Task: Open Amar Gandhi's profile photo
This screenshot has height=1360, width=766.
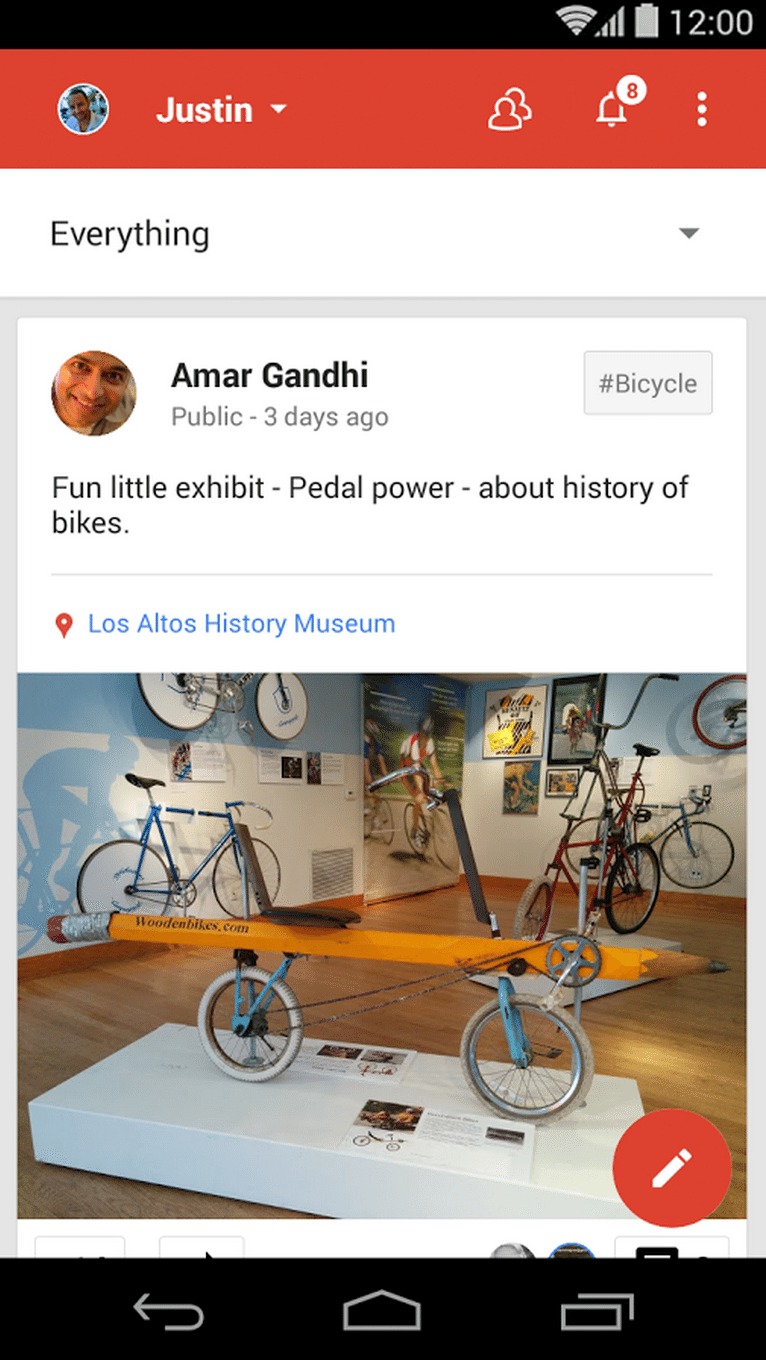Action: click(94, 393)
